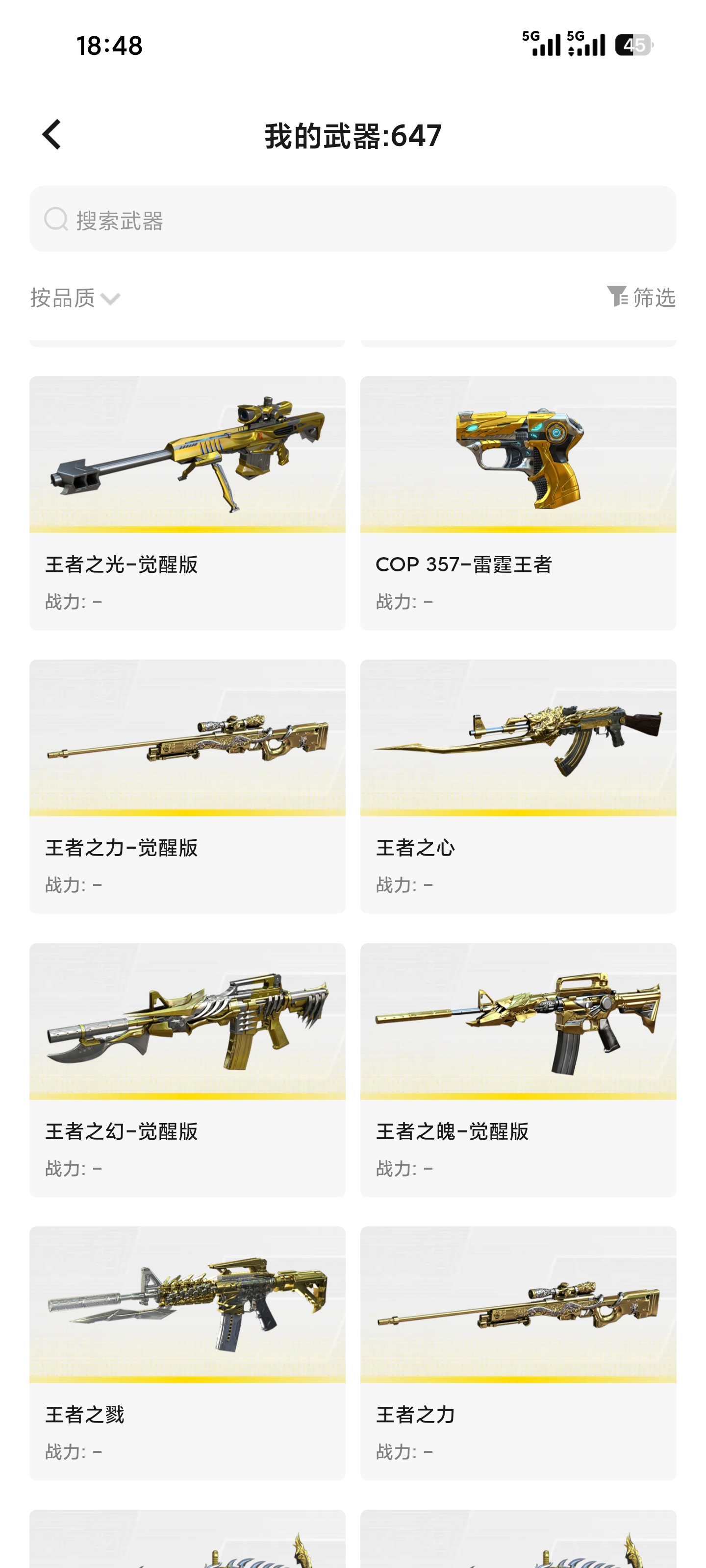The width and height of the screenshot is (706, 1568).
Task: Open the COP 357-雷霆王者 weapon card
Action: tap(518, 503)
